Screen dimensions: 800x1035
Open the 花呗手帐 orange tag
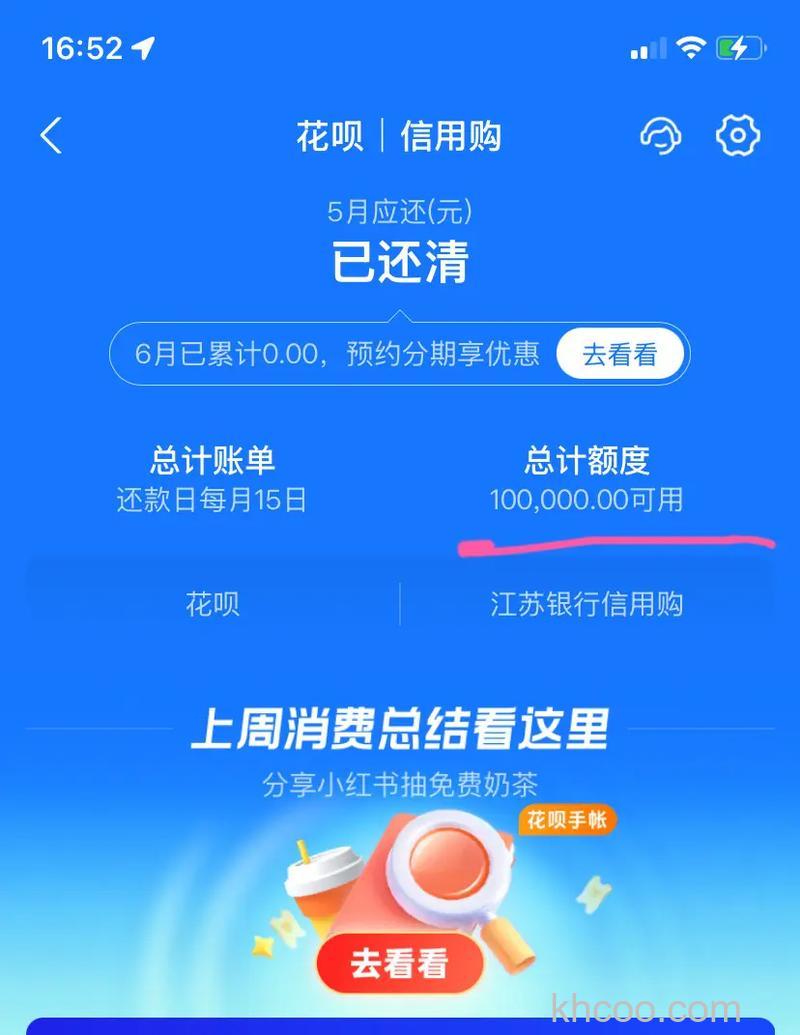point(567,820)
